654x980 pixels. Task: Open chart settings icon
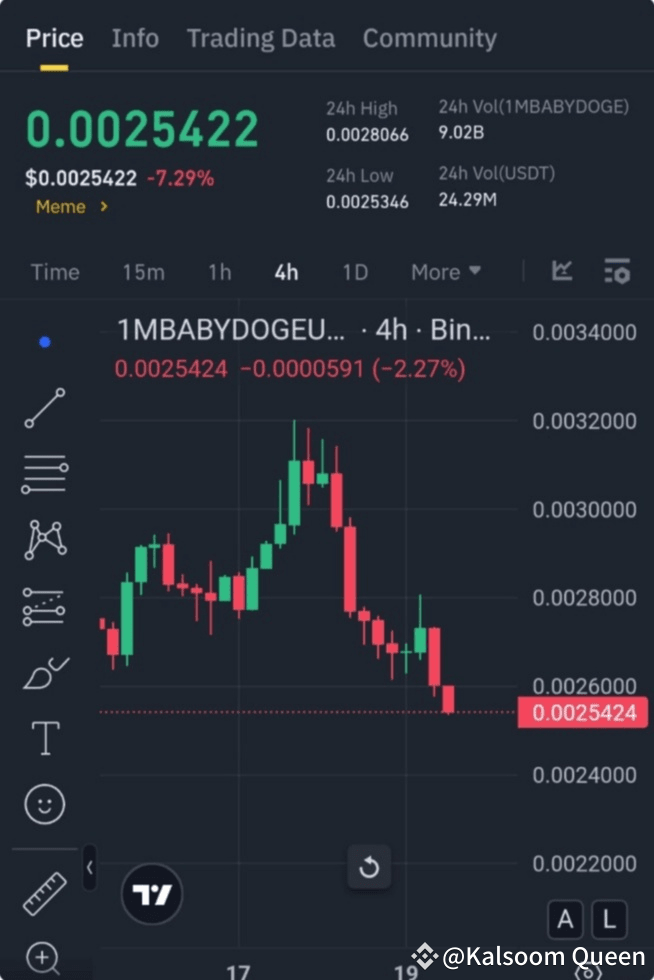click(x=617, y=271)
